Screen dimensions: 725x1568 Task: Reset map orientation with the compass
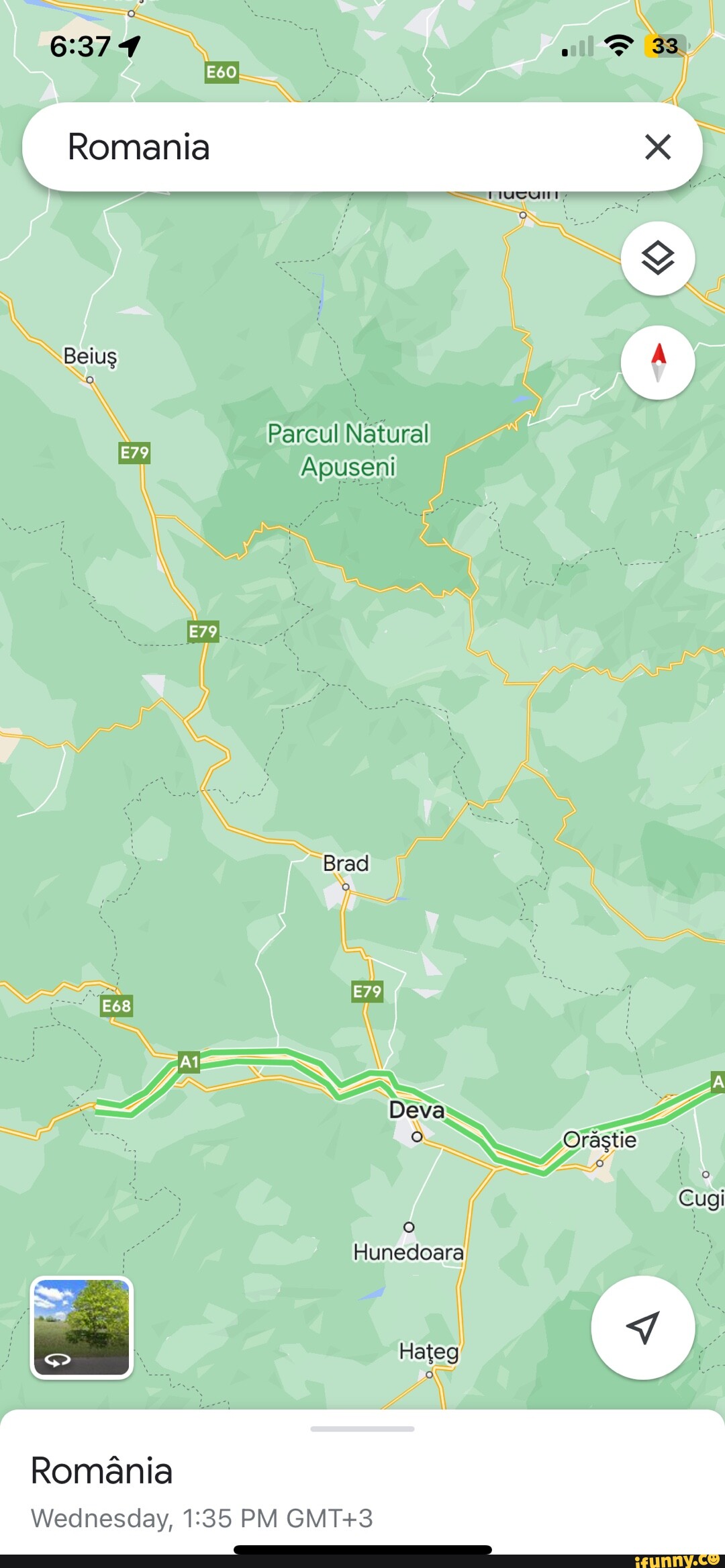[x=657, y=363]
